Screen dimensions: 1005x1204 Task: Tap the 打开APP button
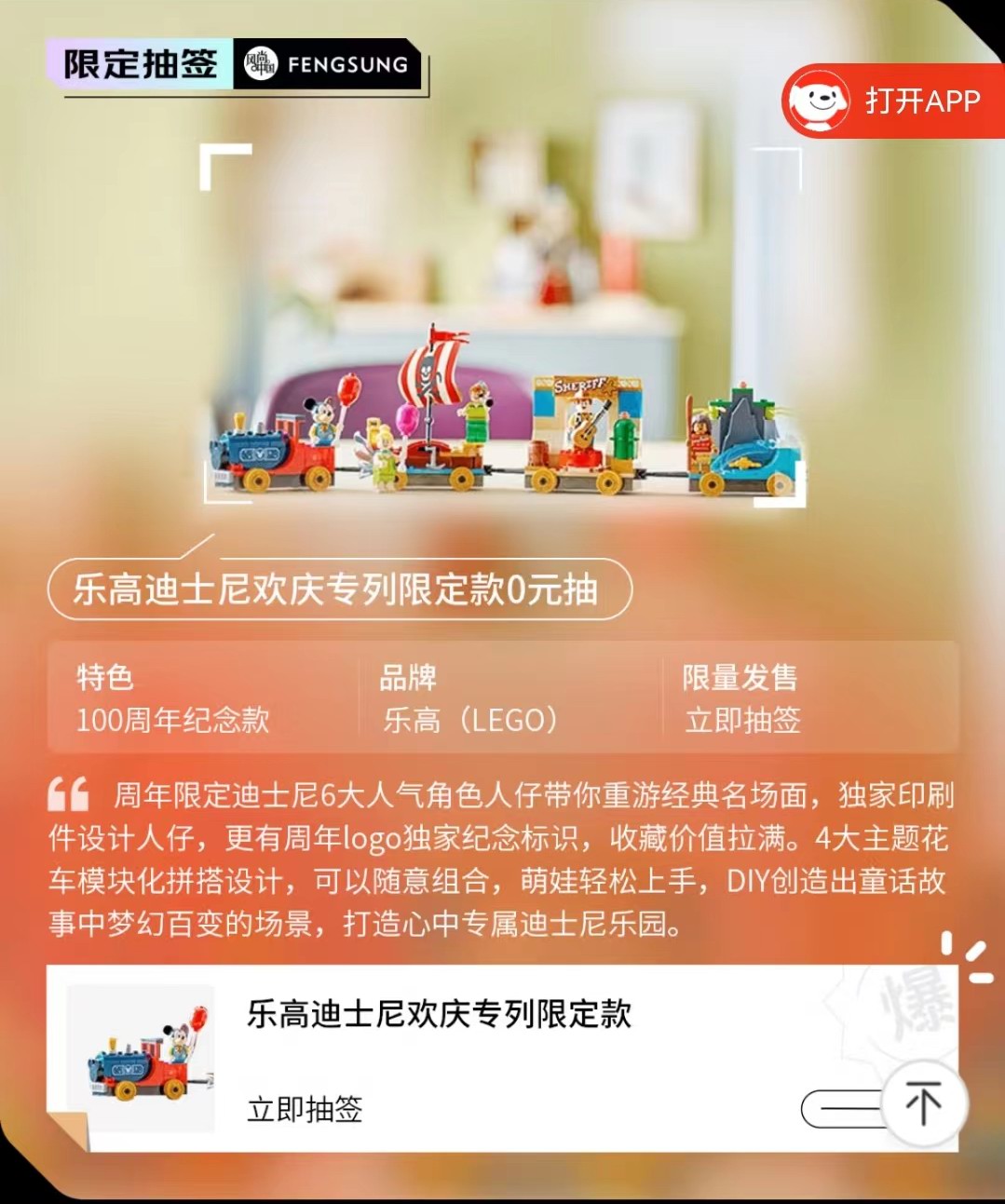tap(894, 101)
